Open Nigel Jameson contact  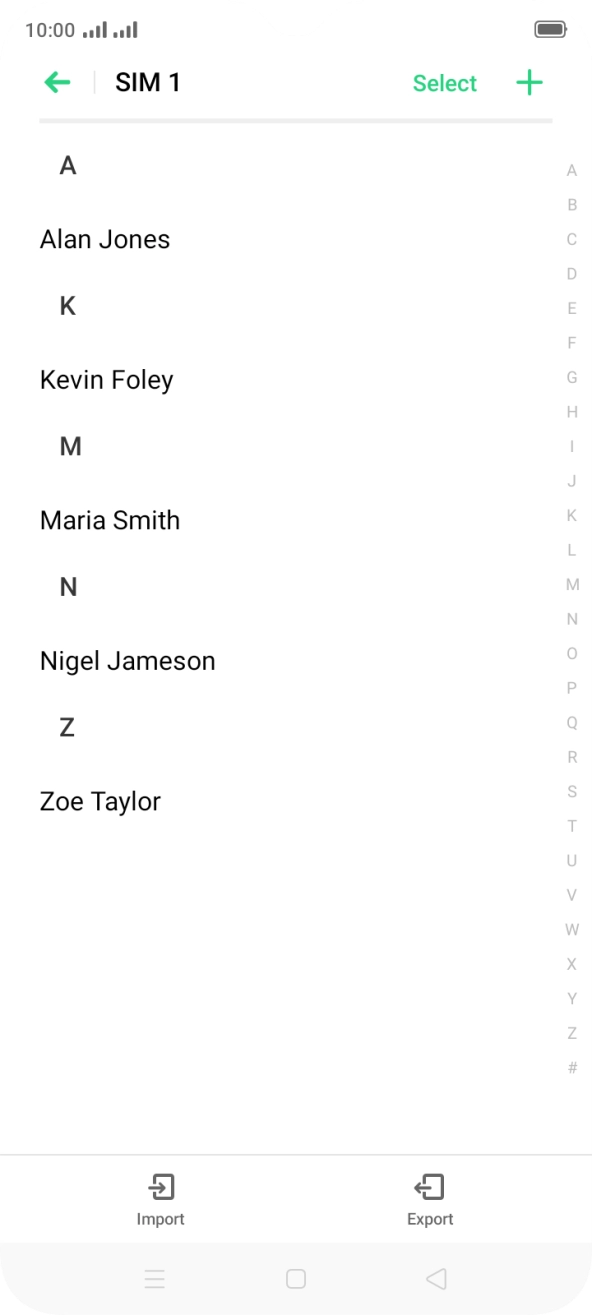click(x=296, y=661)
